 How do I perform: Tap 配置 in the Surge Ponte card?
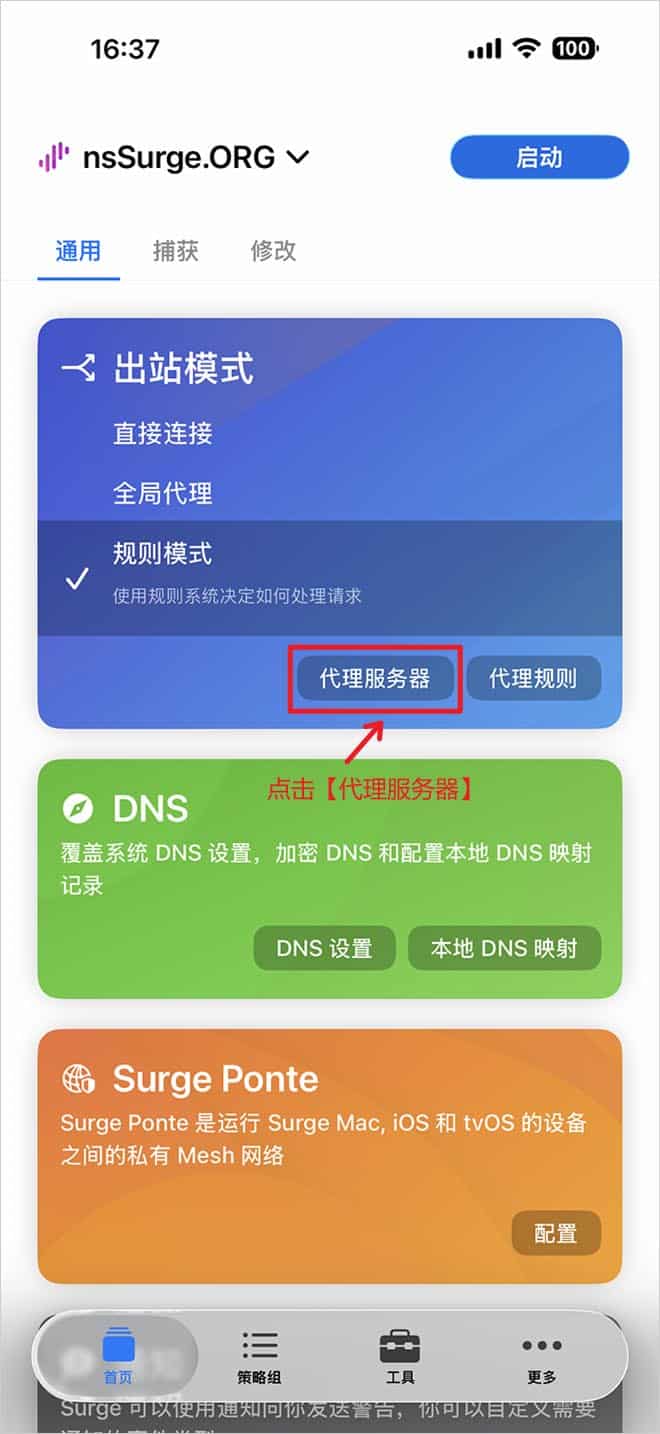pyautogui.click(x=556, y=1234)
